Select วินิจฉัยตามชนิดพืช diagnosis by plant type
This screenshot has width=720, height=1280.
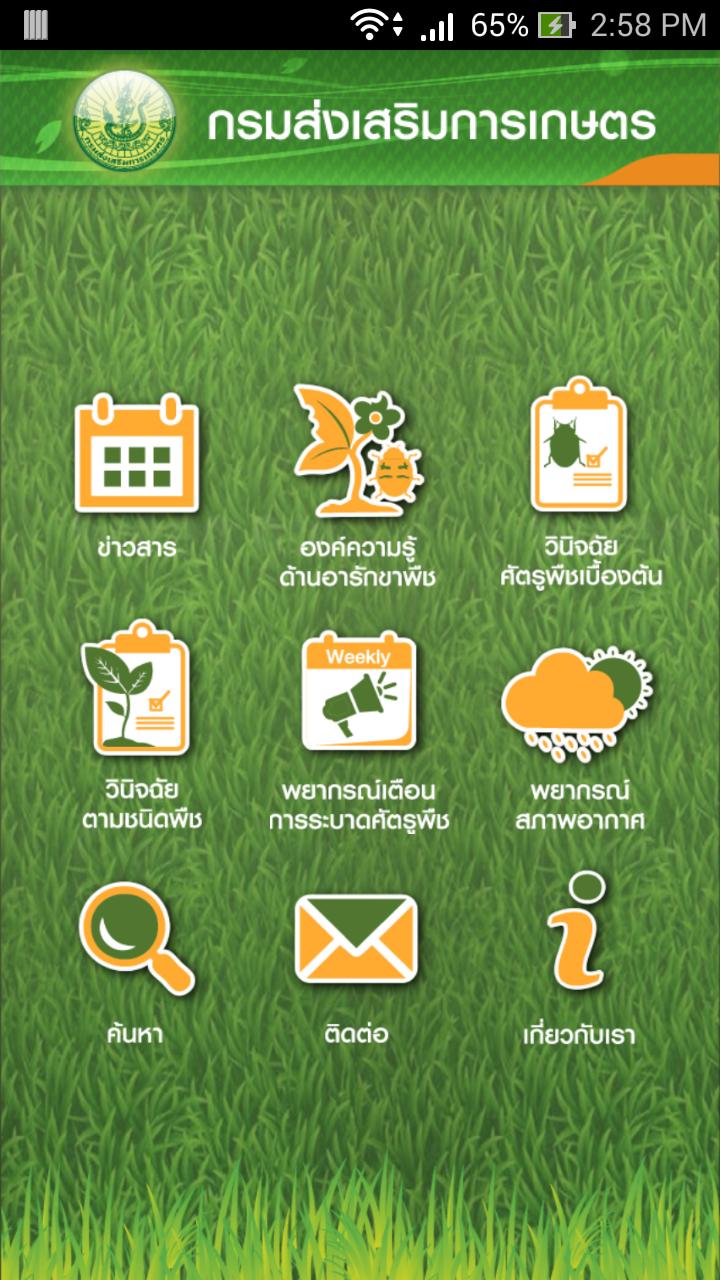(x=137, y=690)
